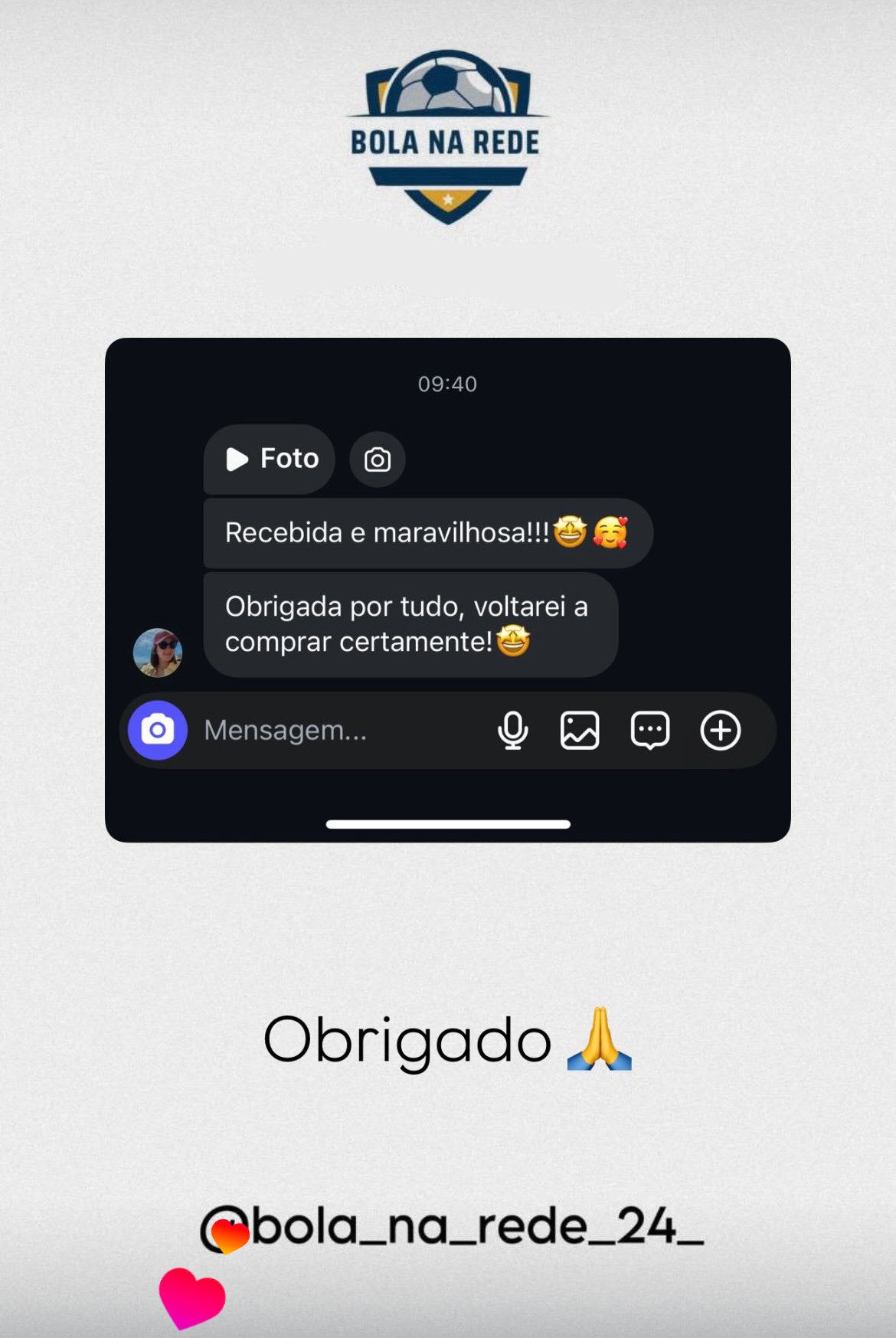This screenshot has height=1338, width=896.
Task: Tap the Obrigada por tudo message bubble
Action: pos(410,623)
